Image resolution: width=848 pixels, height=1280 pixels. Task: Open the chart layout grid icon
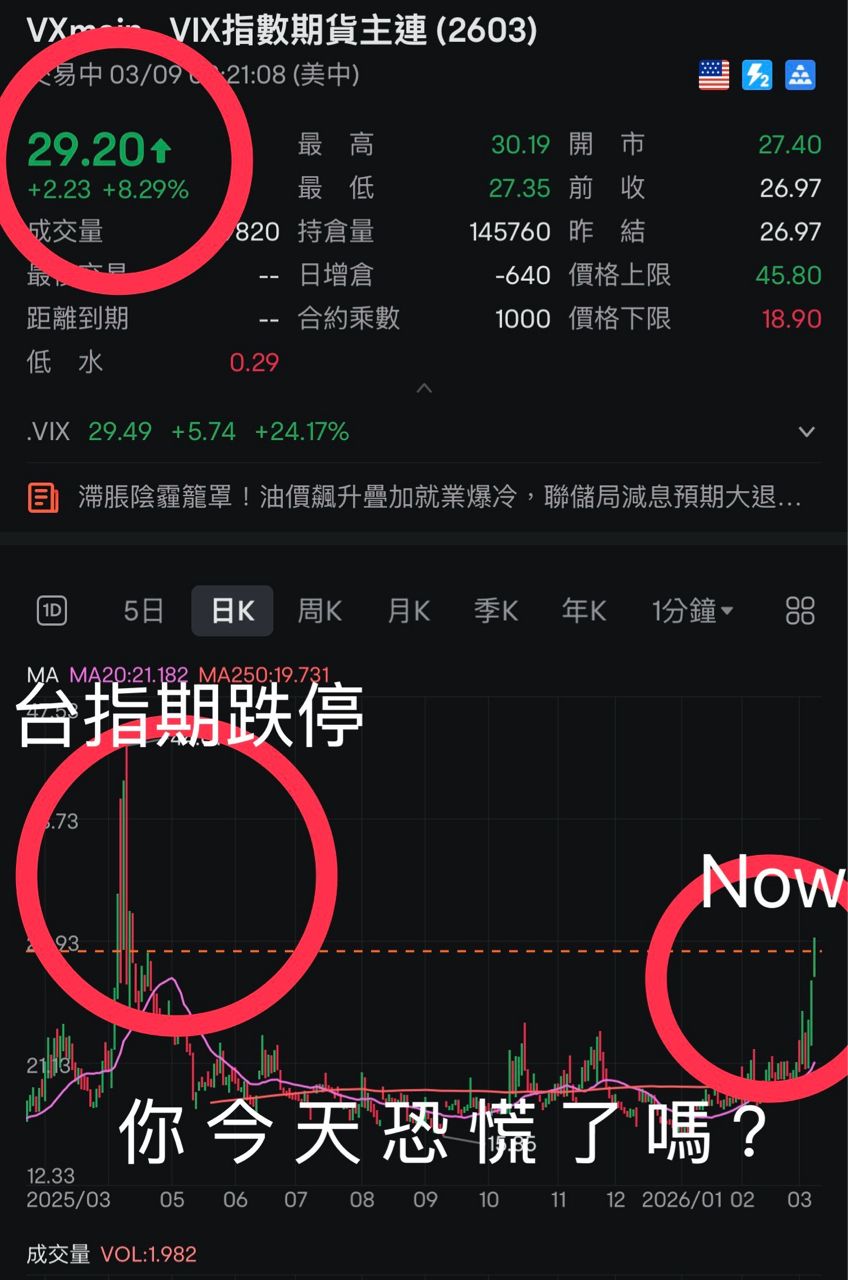click(x=800, y=610)
